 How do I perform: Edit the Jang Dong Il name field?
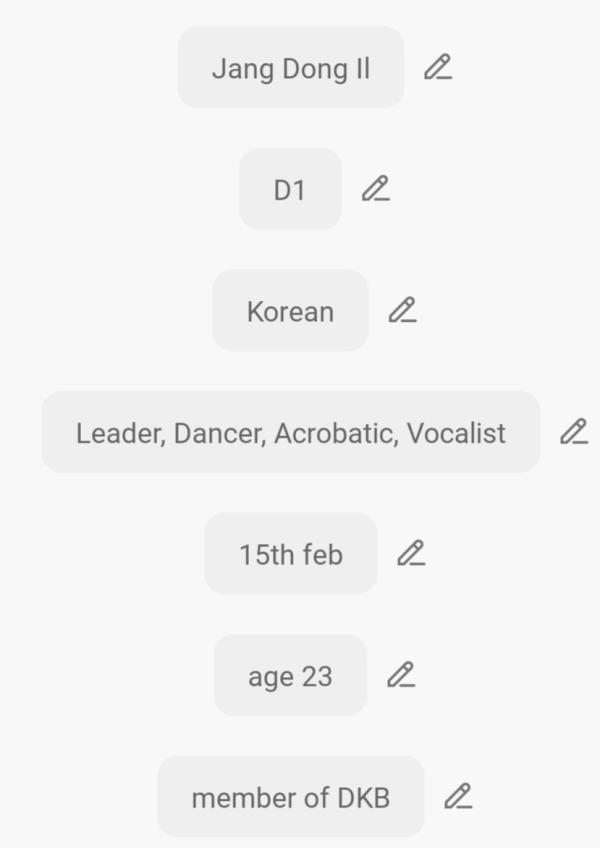tap(437, 68)
